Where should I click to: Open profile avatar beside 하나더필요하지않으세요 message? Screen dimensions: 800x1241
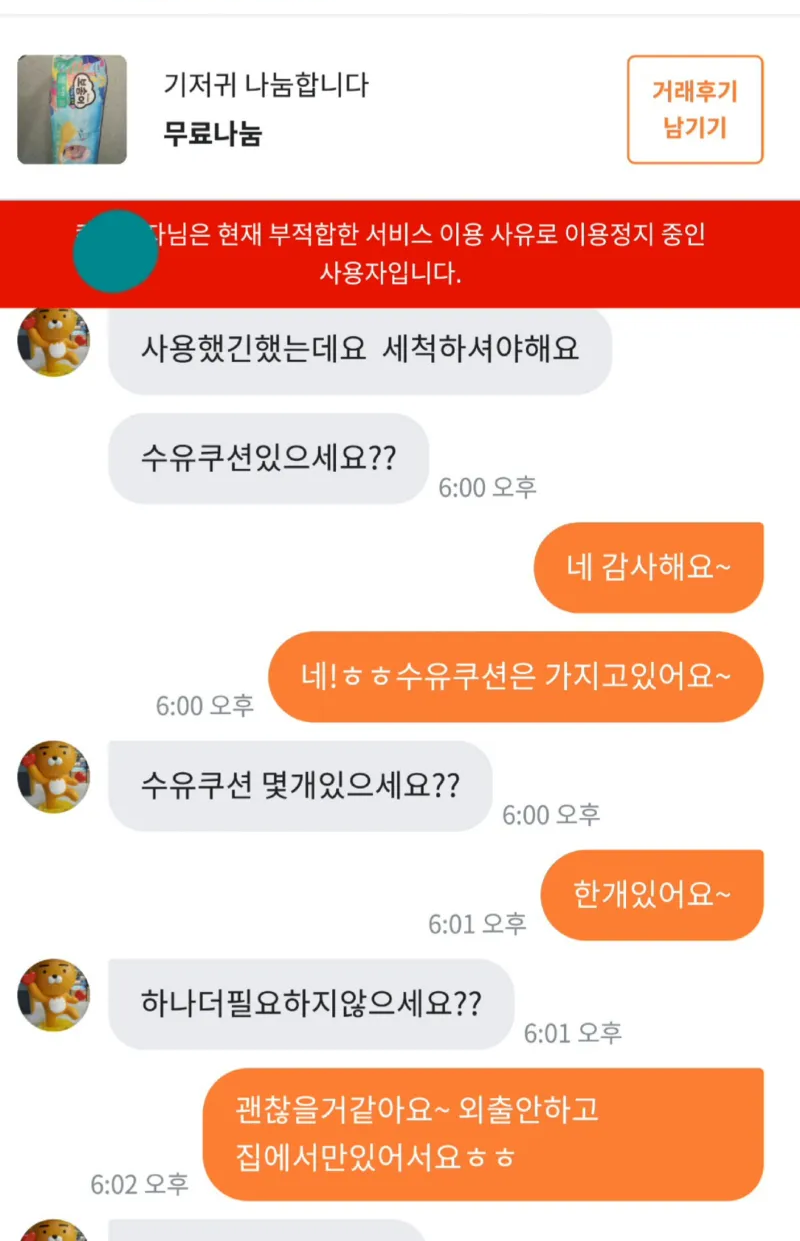(54, 995)
